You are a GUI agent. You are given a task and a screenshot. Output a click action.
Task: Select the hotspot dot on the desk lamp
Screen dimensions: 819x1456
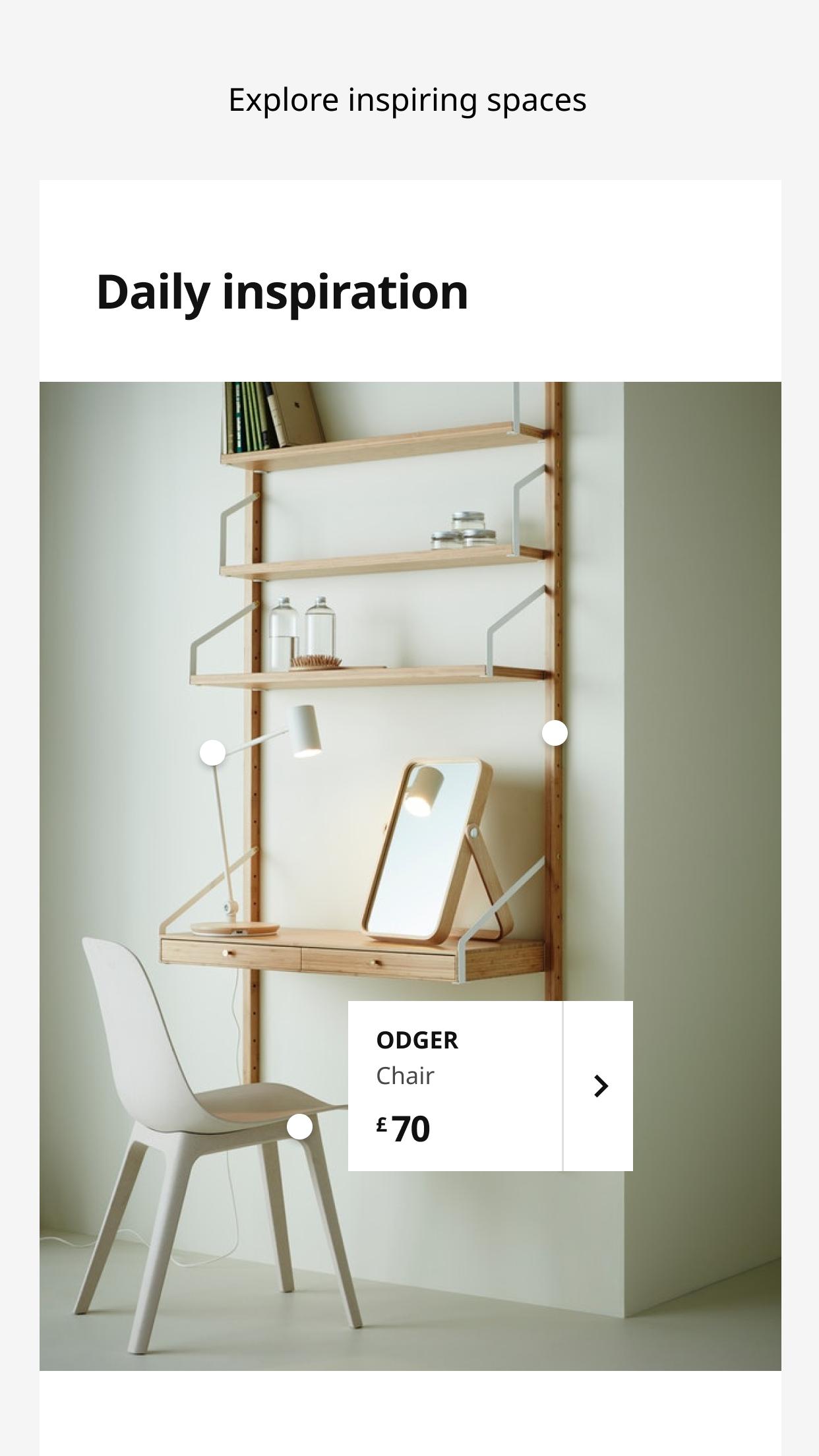[x=212, y=752]
